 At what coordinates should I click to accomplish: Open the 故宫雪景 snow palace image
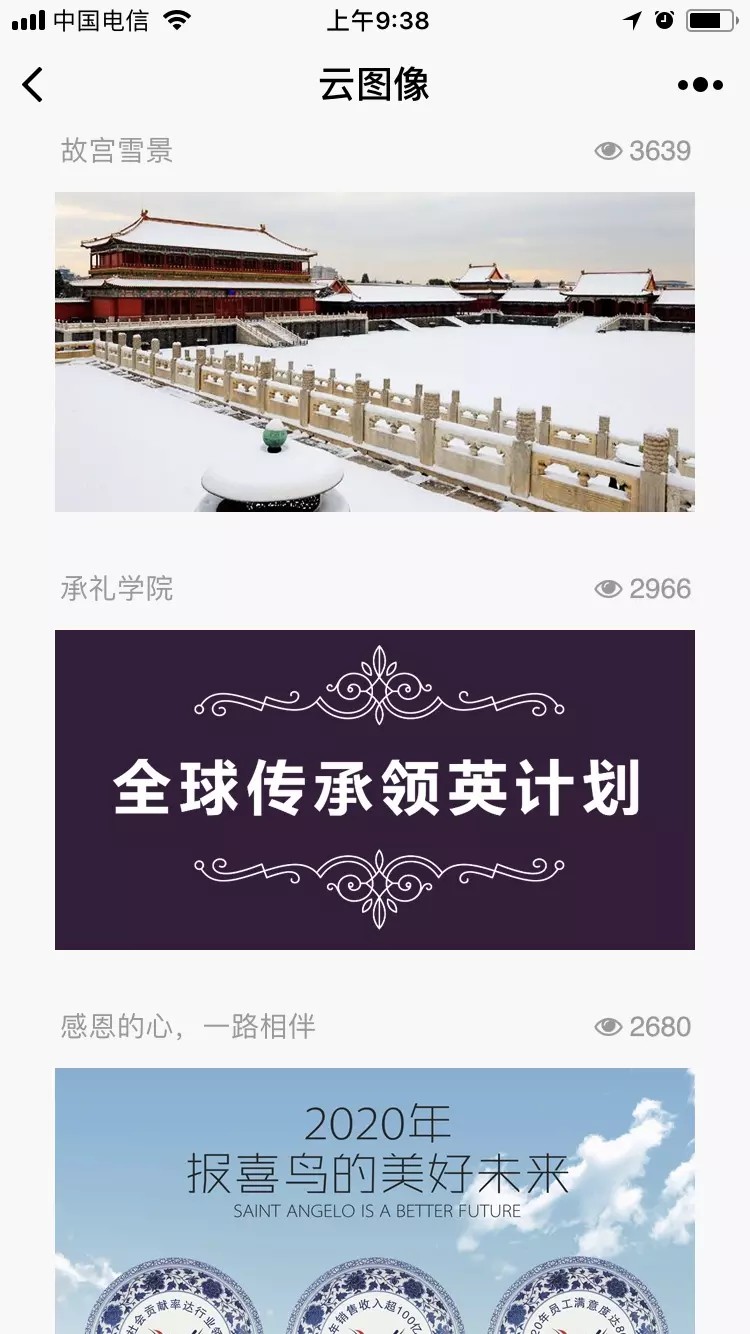(x=375, y=352)
